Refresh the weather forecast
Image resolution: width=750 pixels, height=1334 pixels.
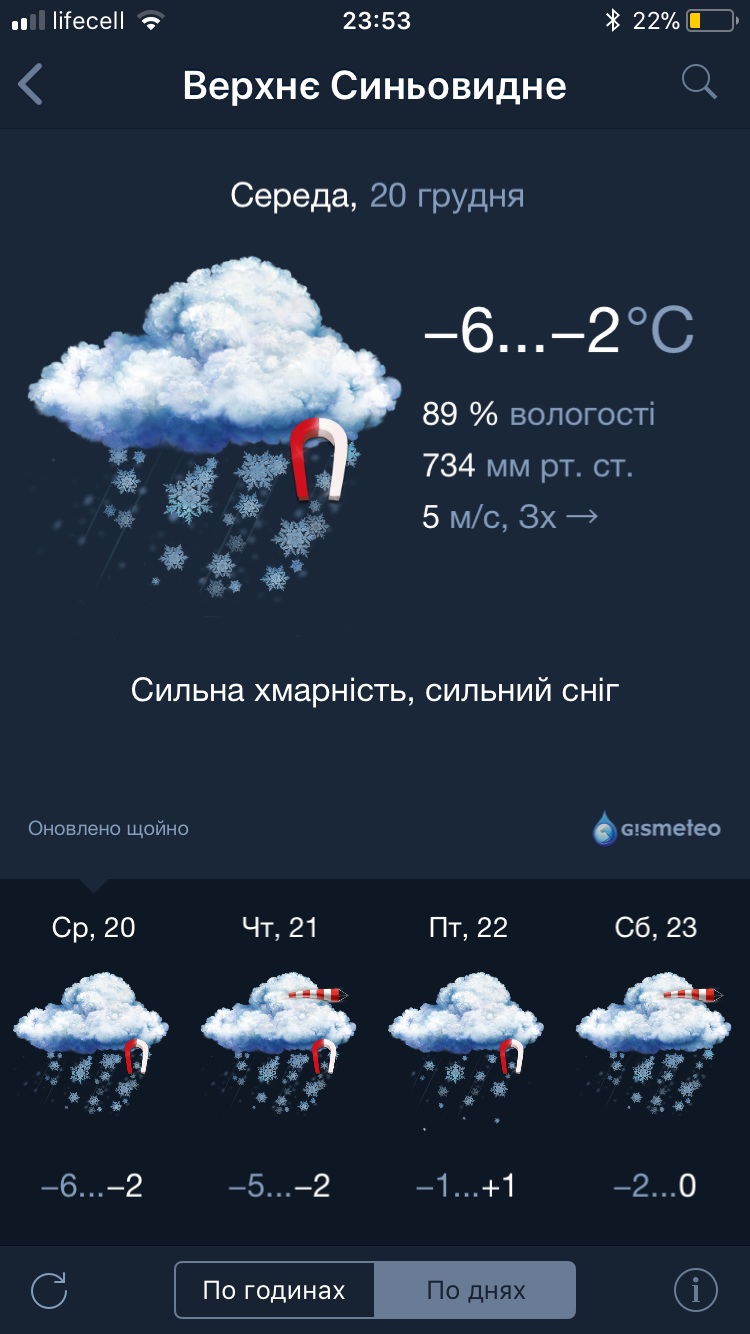(x=49, y=1290)
